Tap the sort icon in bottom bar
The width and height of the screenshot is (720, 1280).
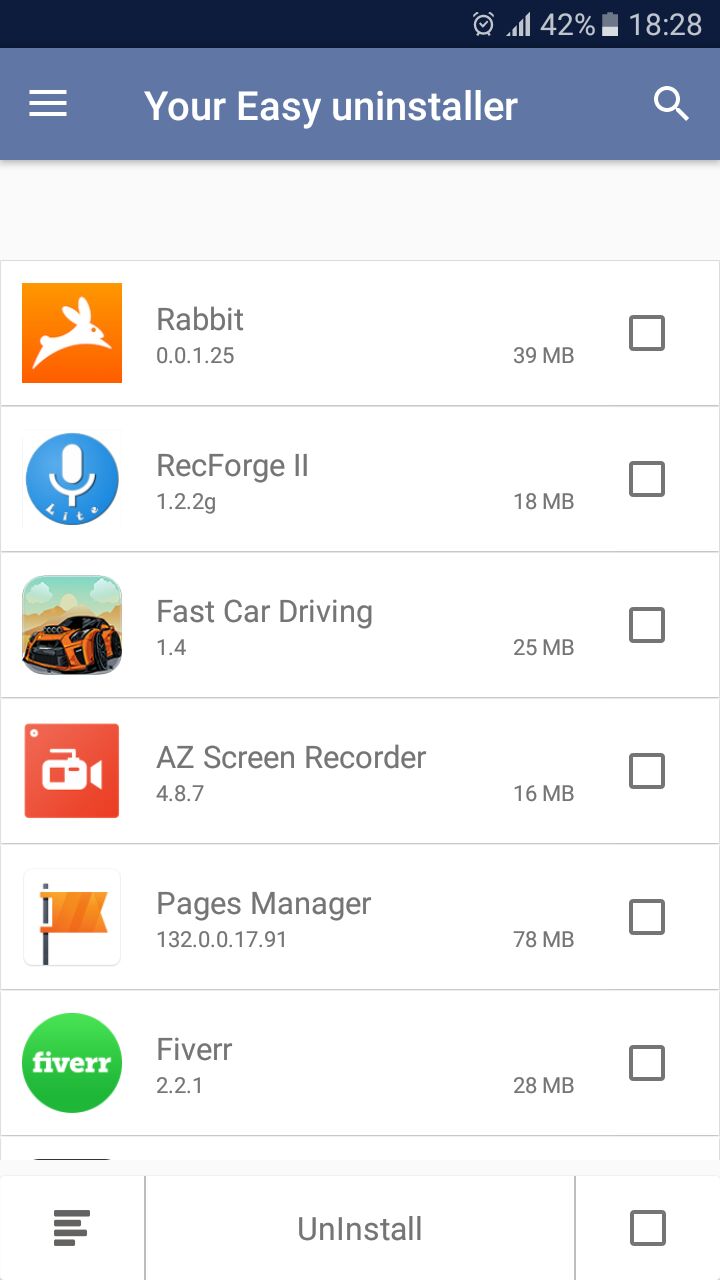71,1228
